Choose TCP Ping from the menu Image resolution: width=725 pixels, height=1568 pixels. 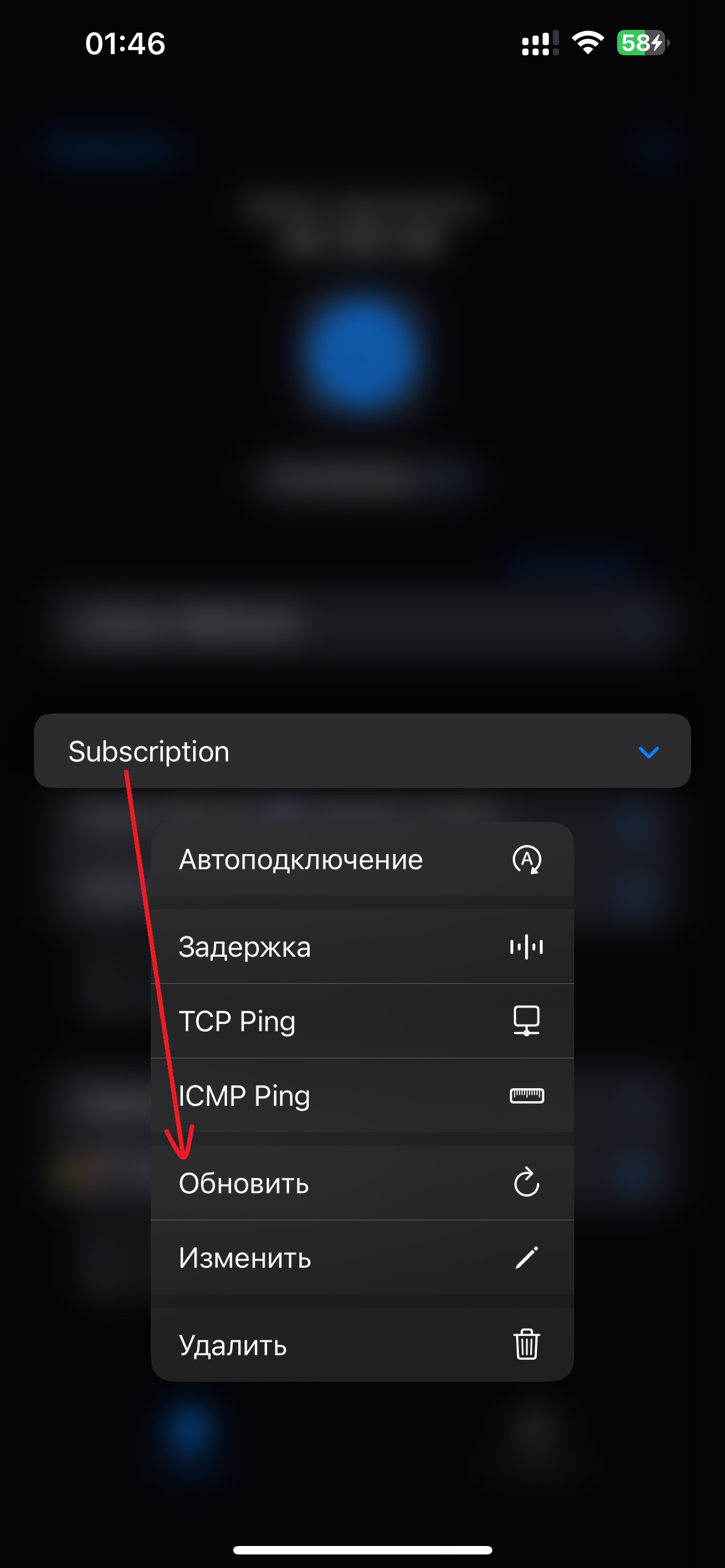click(361, 1022)
